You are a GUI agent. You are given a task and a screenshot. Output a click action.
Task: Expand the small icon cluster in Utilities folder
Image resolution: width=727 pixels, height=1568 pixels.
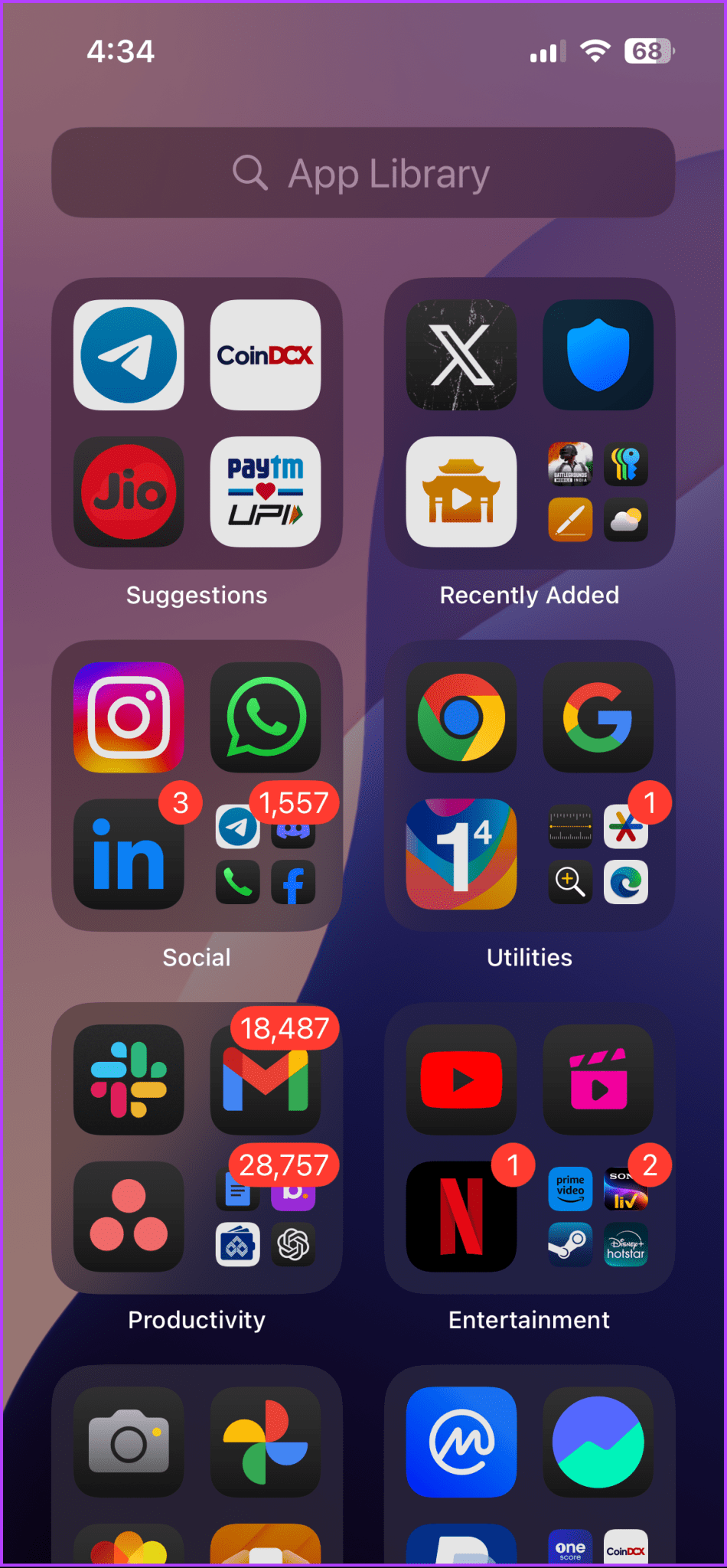pyautogui.click(x=598, y=855)
